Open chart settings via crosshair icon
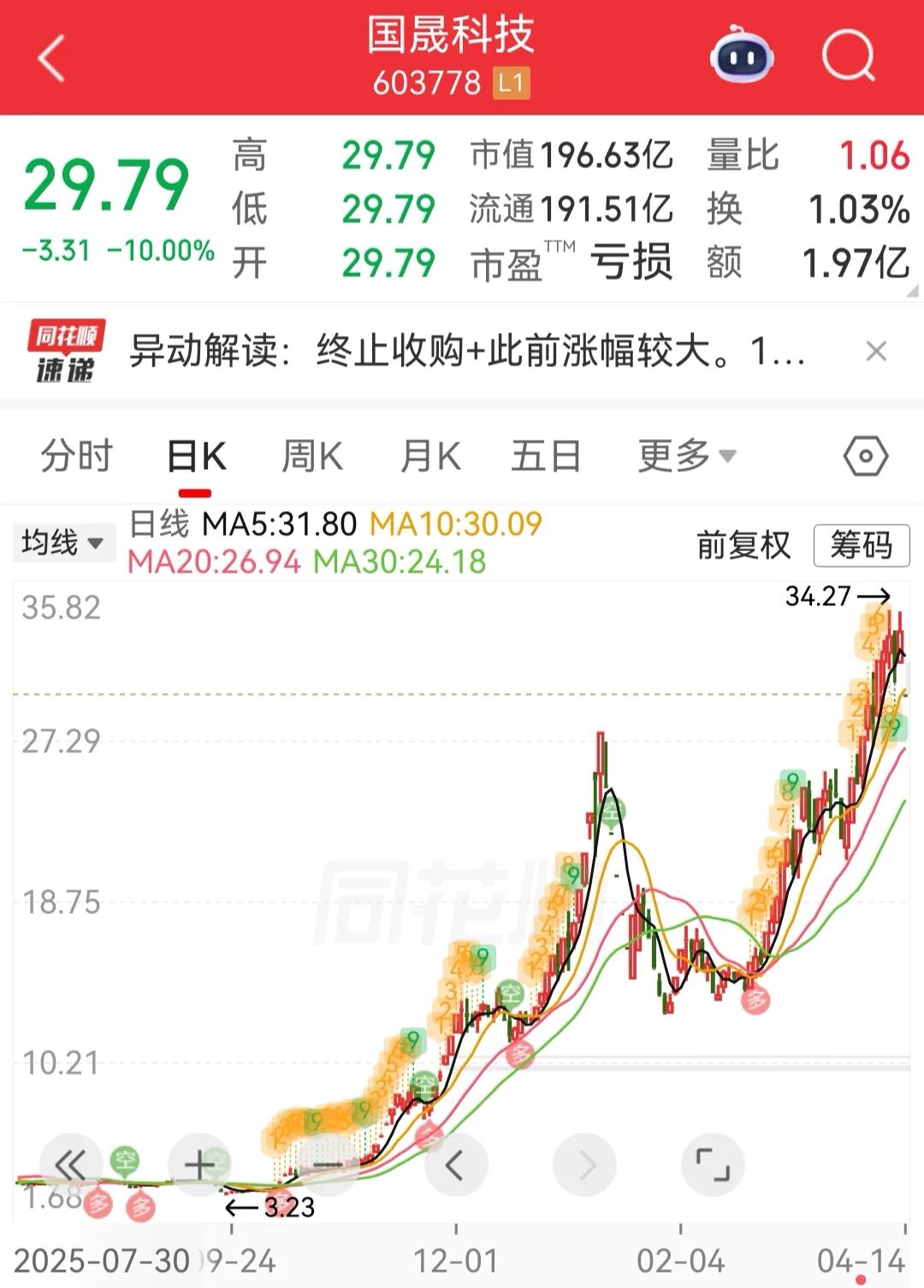The image size is (924, 1288). click(x=867, y=456)
